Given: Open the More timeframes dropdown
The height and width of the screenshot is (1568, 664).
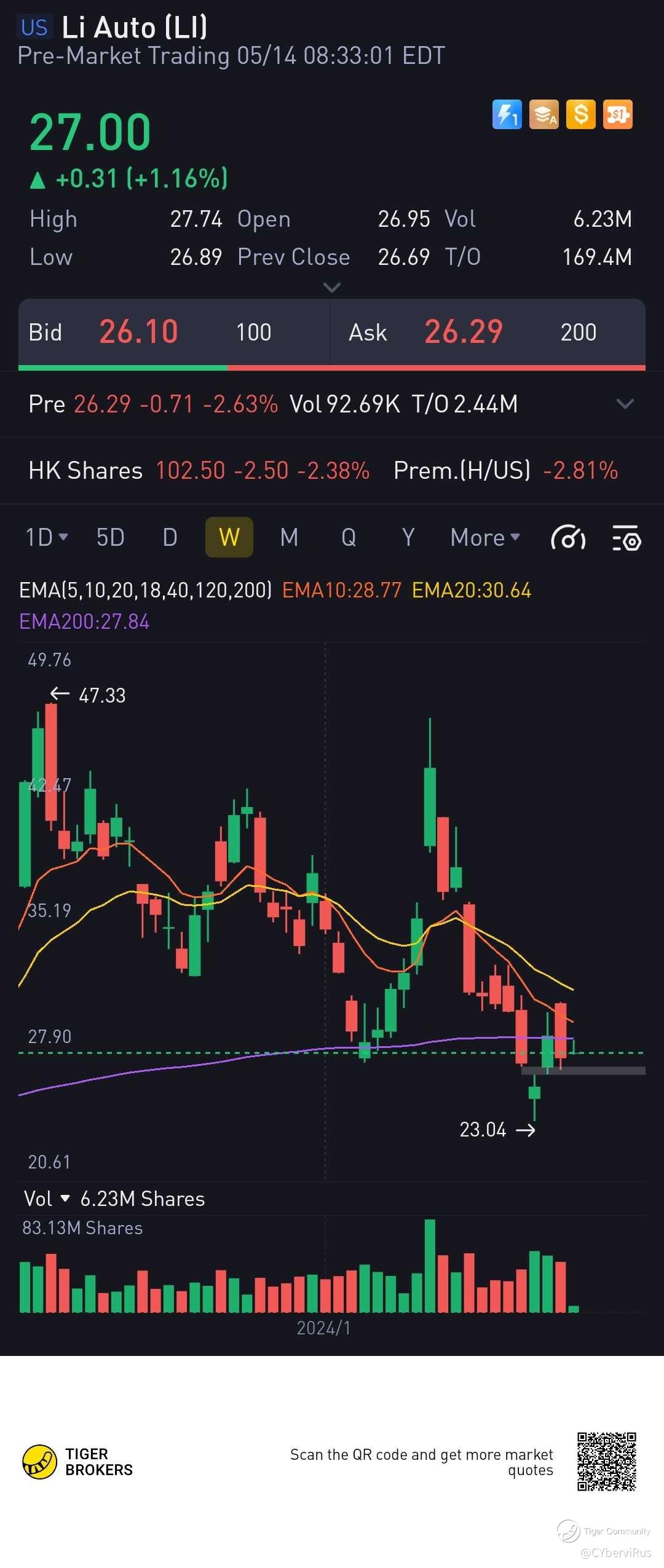Looking at the screenshot, I should tap(484, 538).
